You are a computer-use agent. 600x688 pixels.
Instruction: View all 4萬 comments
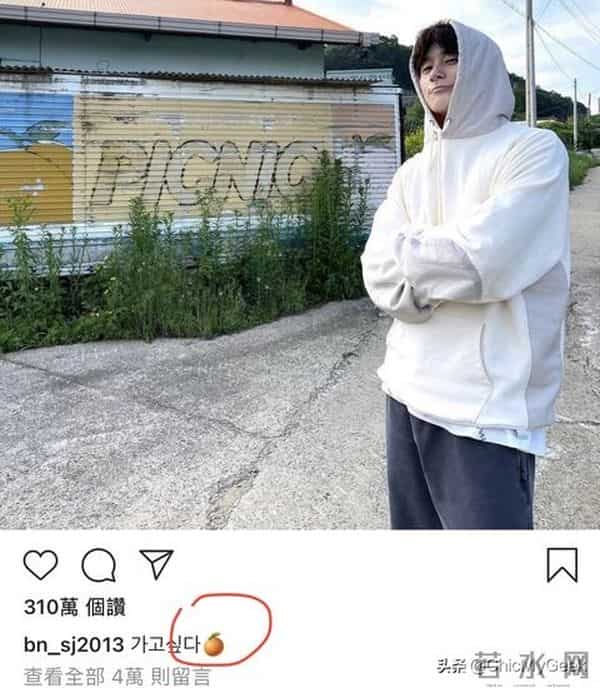pos(116,676)
